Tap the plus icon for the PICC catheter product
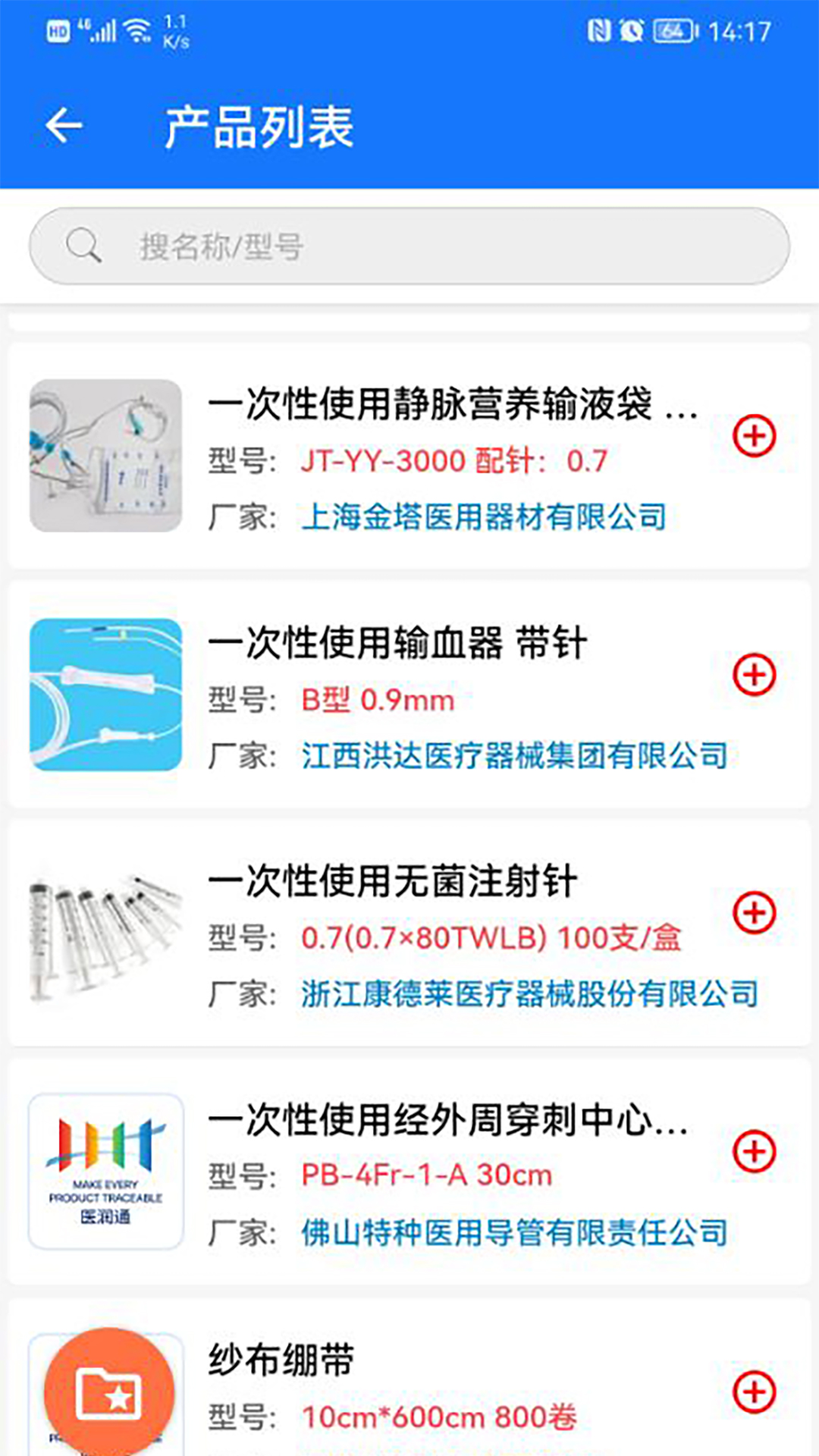This screenshot has width=819, height=1456. [x=755, y=1150]
